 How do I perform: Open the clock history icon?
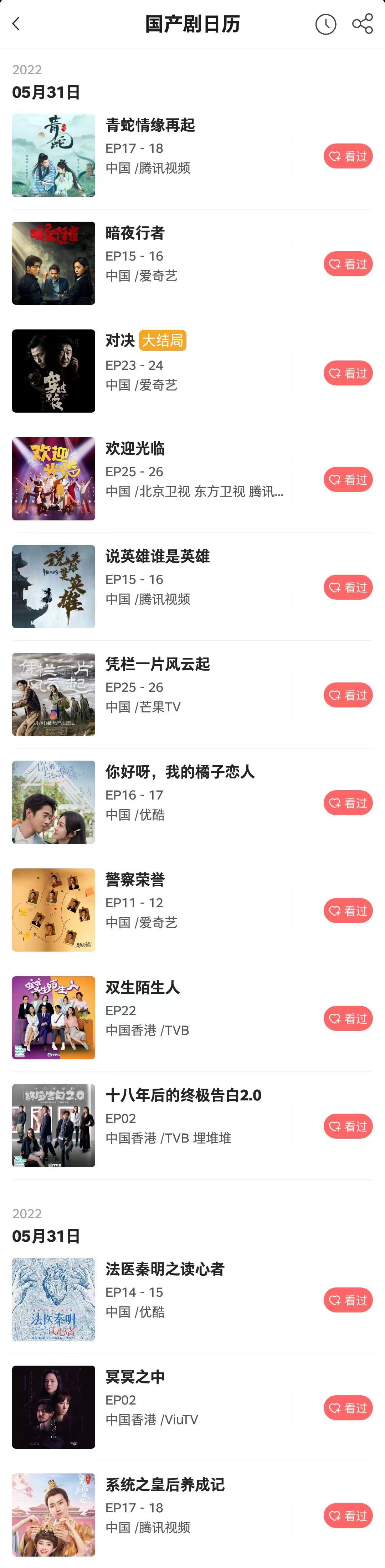tap(325, 24)
